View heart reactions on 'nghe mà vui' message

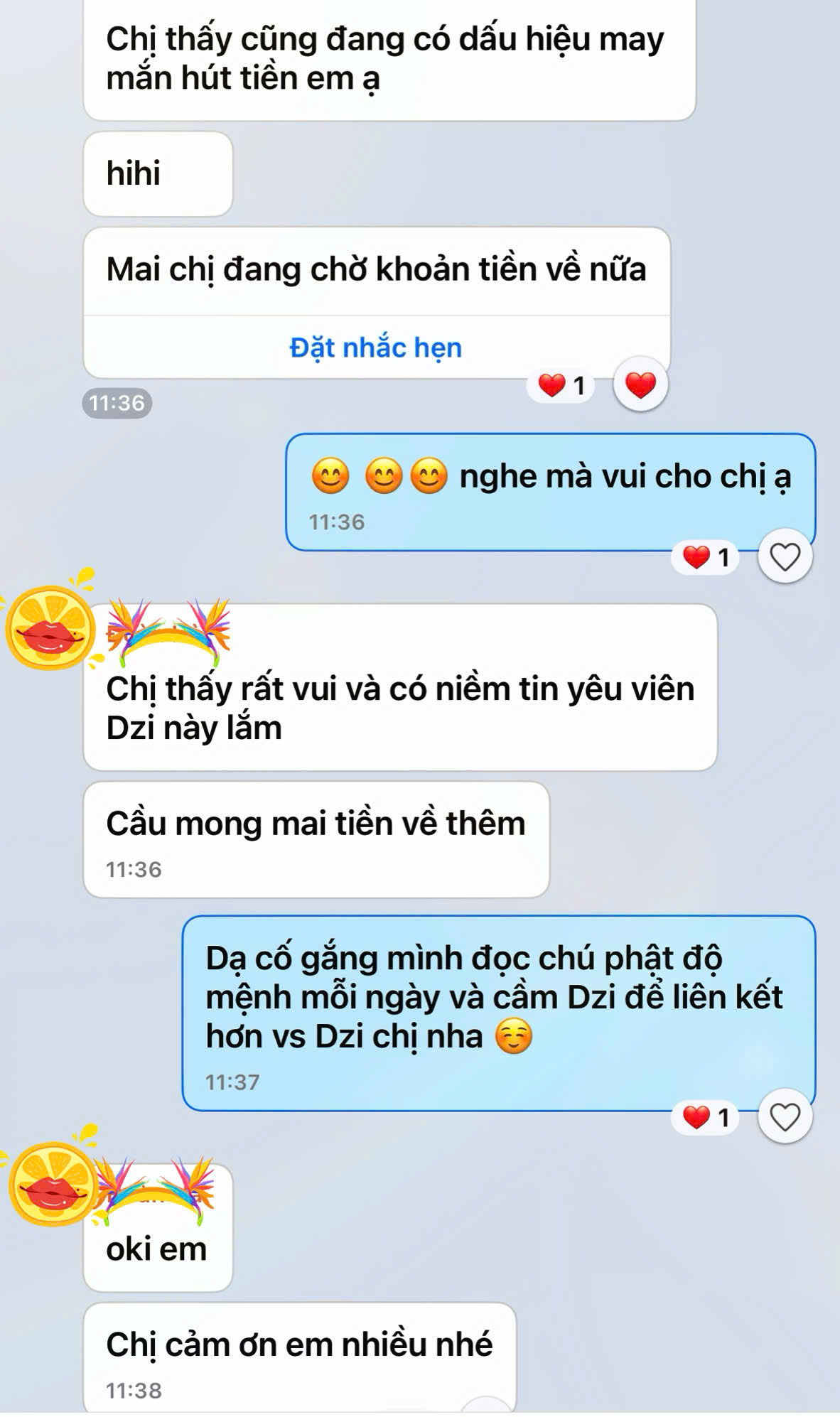[706, 558]
